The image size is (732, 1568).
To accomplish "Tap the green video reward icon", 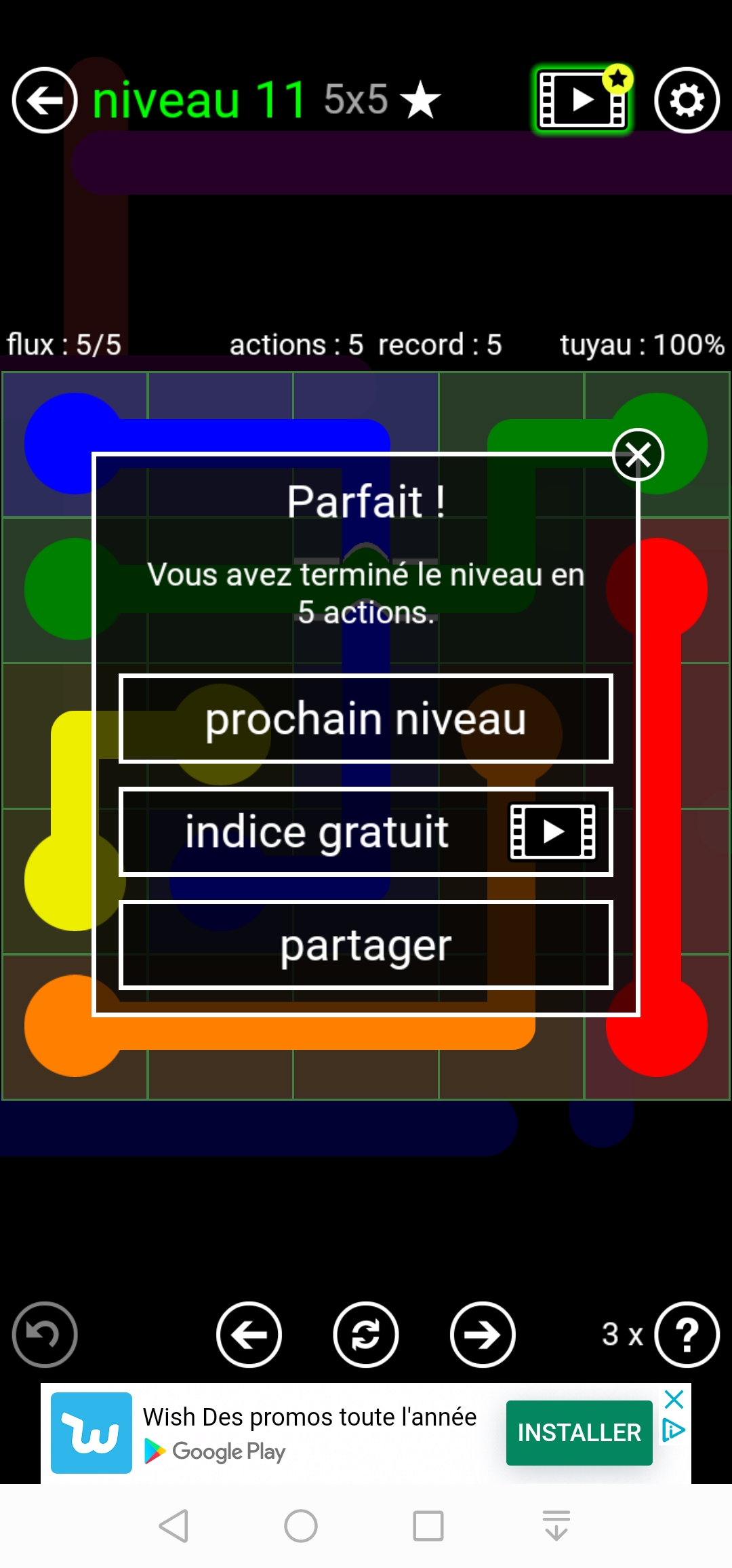I will (x=582, y=100).
